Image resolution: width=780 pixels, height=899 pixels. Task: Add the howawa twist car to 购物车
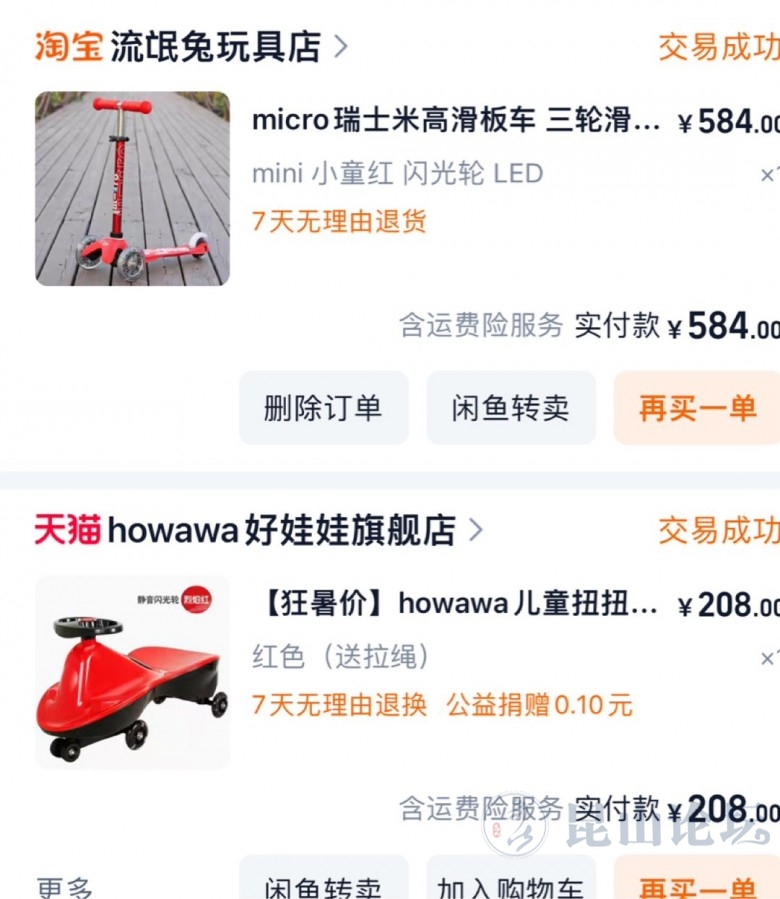point(511,886)
